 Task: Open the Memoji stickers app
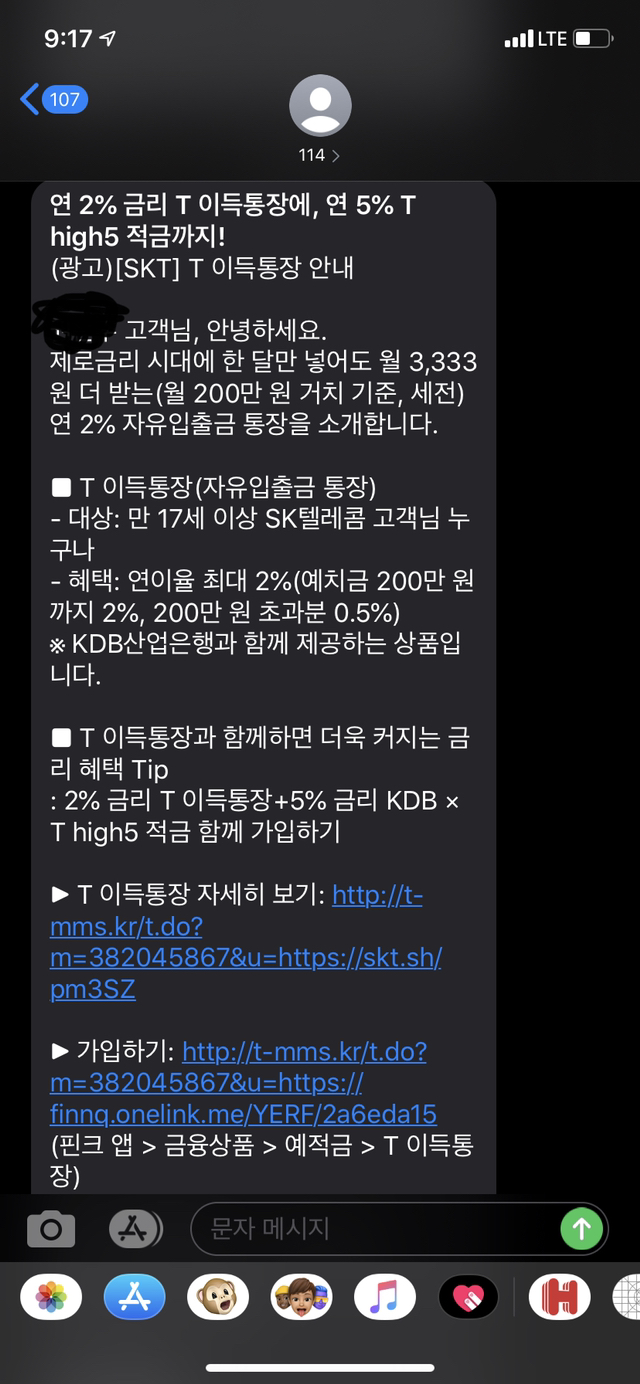pyautogui.click(x=301, y=1298)
